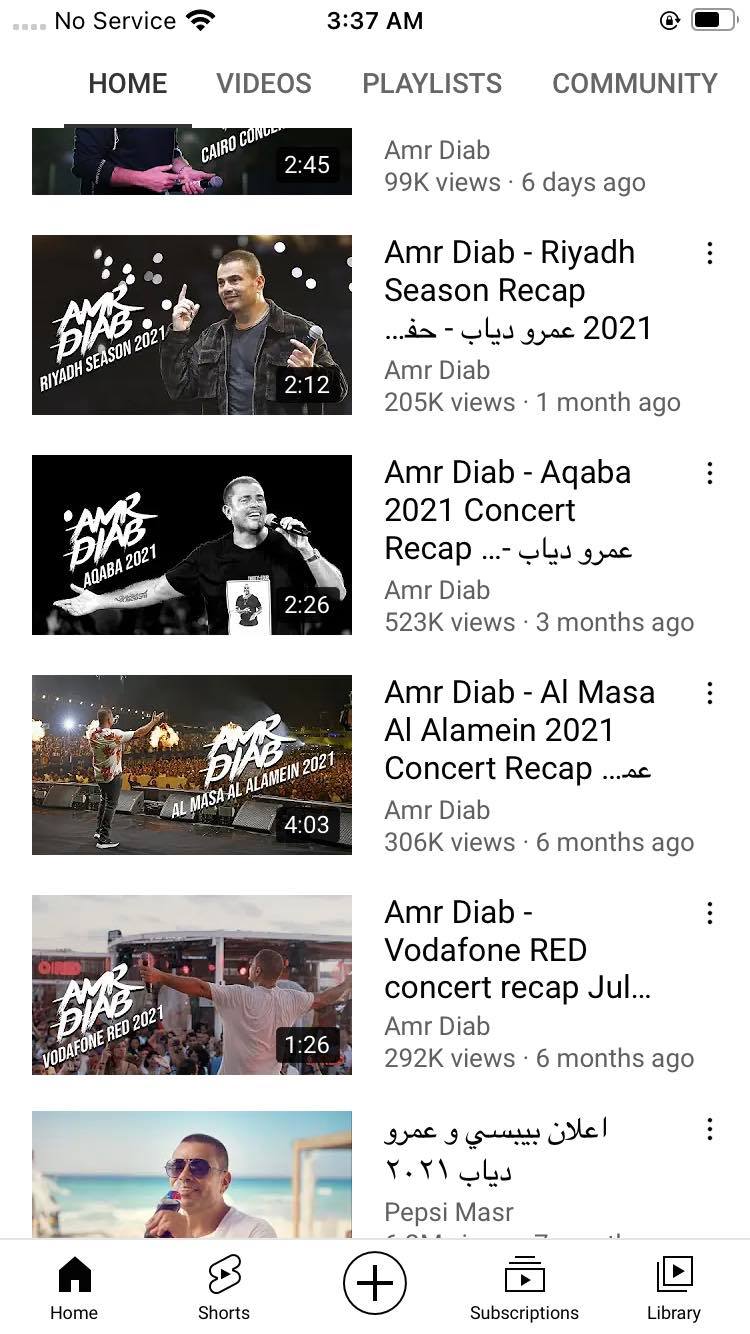Switch to the Videos tab

tap(264, 83)
